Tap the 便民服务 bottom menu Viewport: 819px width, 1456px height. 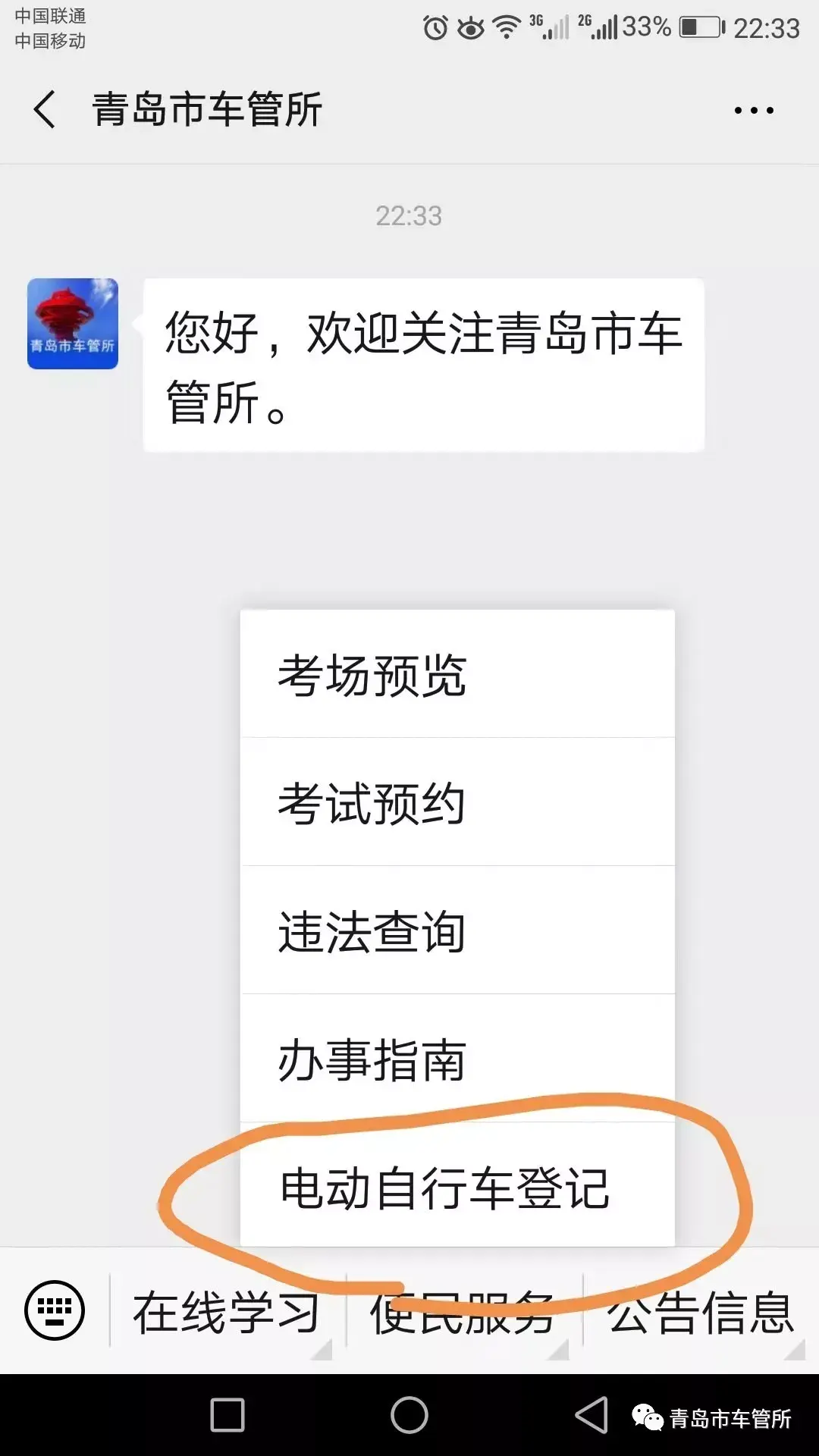[x=463, y=1312]
